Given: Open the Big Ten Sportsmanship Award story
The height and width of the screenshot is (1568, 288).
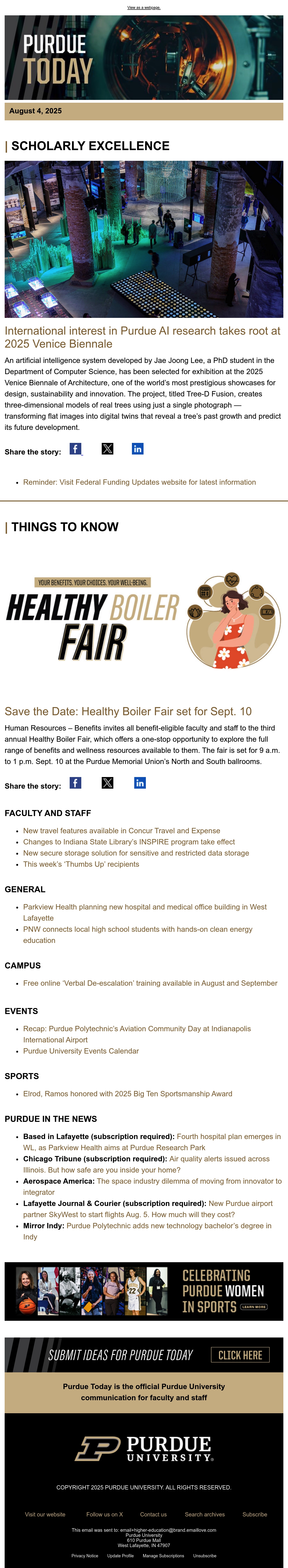Looking at the screenshot, I should point(128,1094).
